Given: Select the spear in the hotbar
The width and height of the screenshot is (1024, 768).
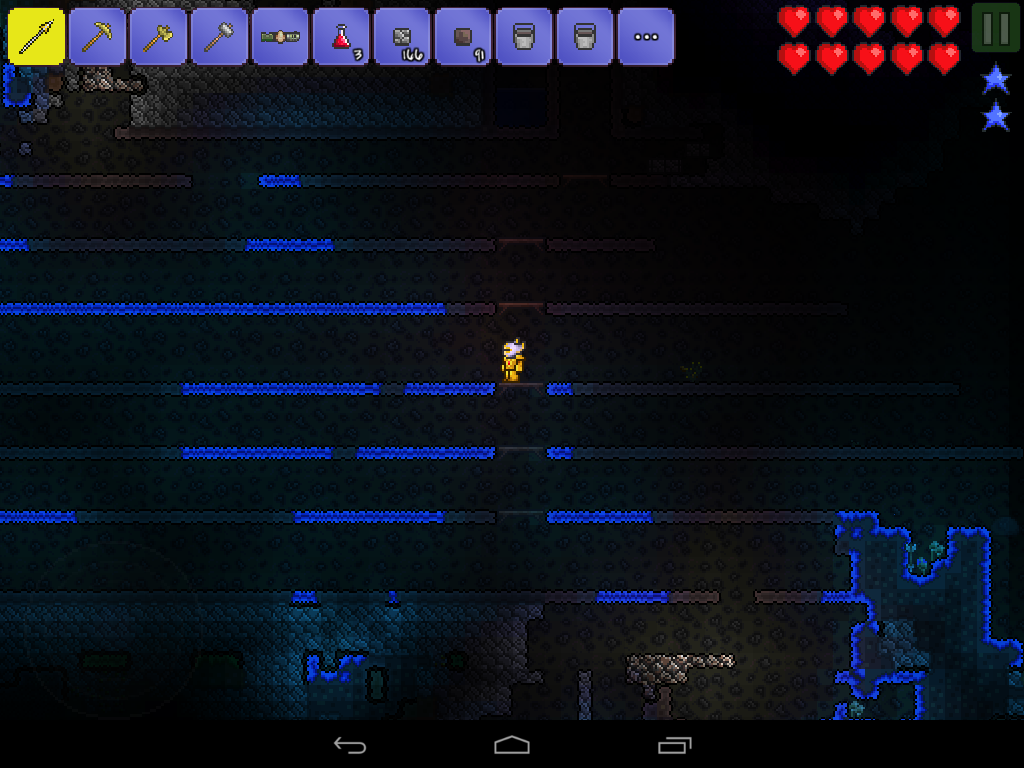Looking at the screenshot, I should click(x=37, y=37).
